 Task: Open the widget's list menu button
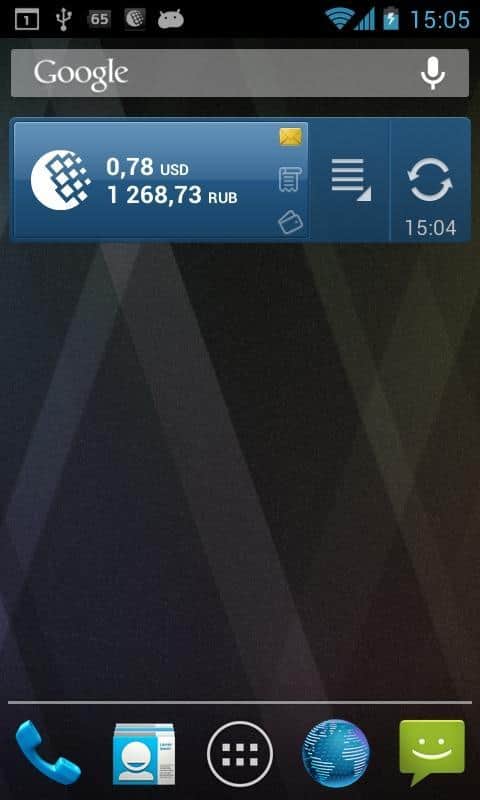click(350, 180)
